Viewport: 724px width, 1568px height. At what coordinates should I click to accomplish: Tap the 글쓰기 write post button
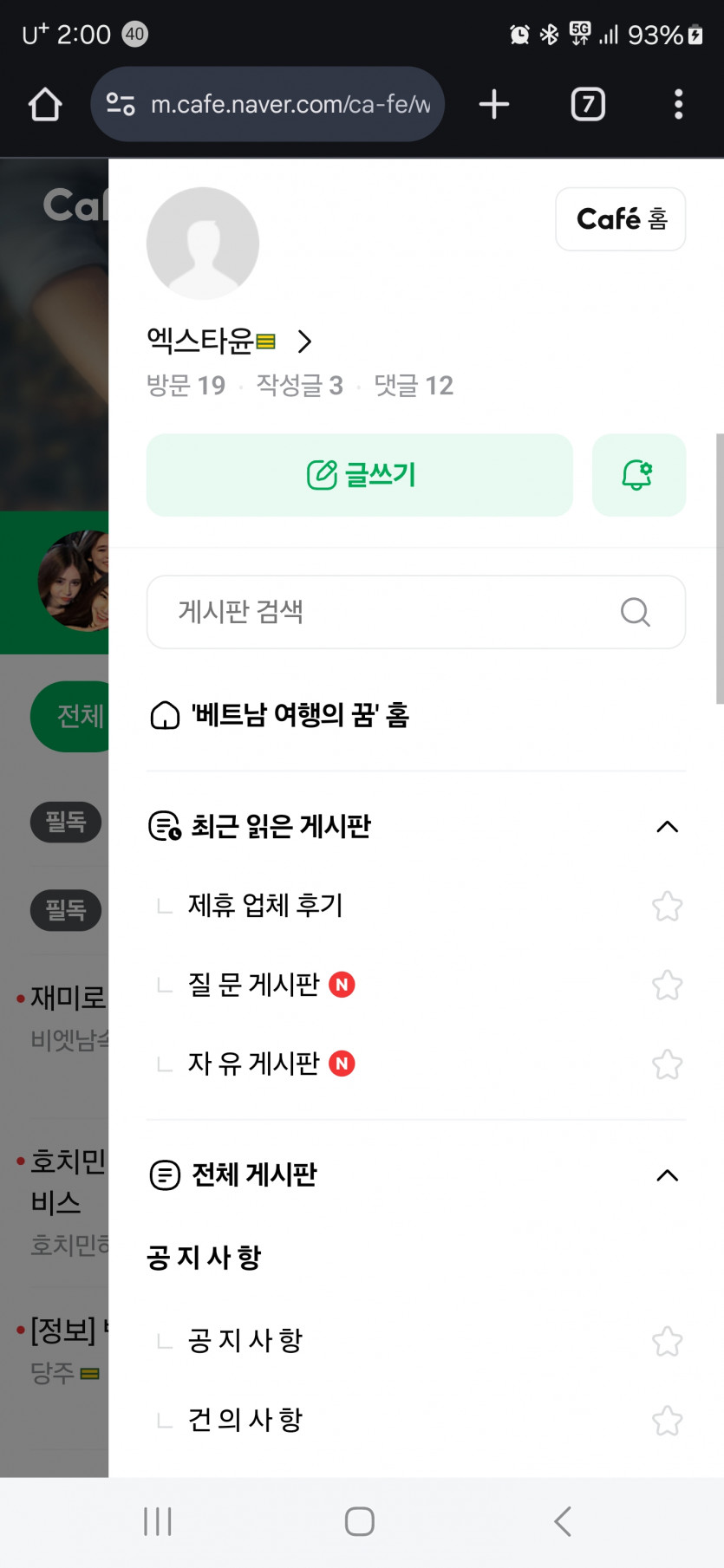(360, 475)
